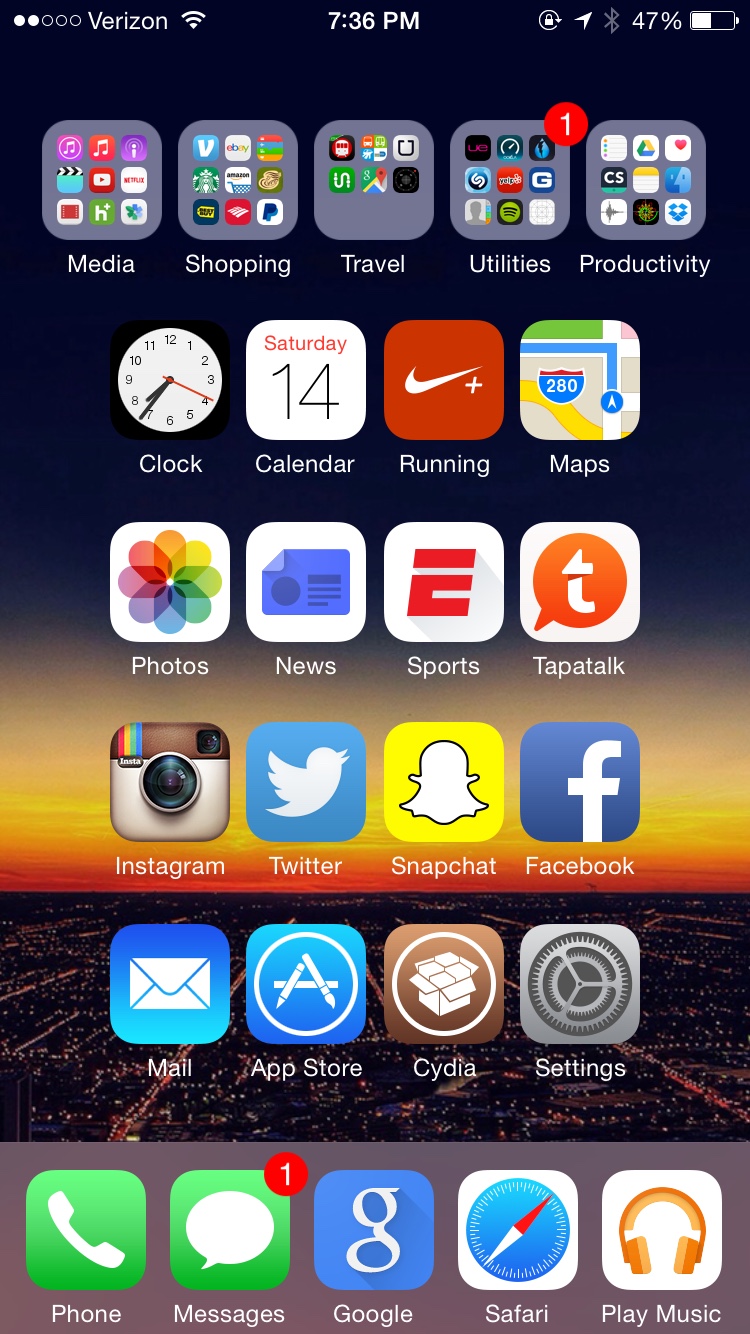Open Instagram
Image resolution: width=750 pixels, height=1334 pixels.
point(170,782)
